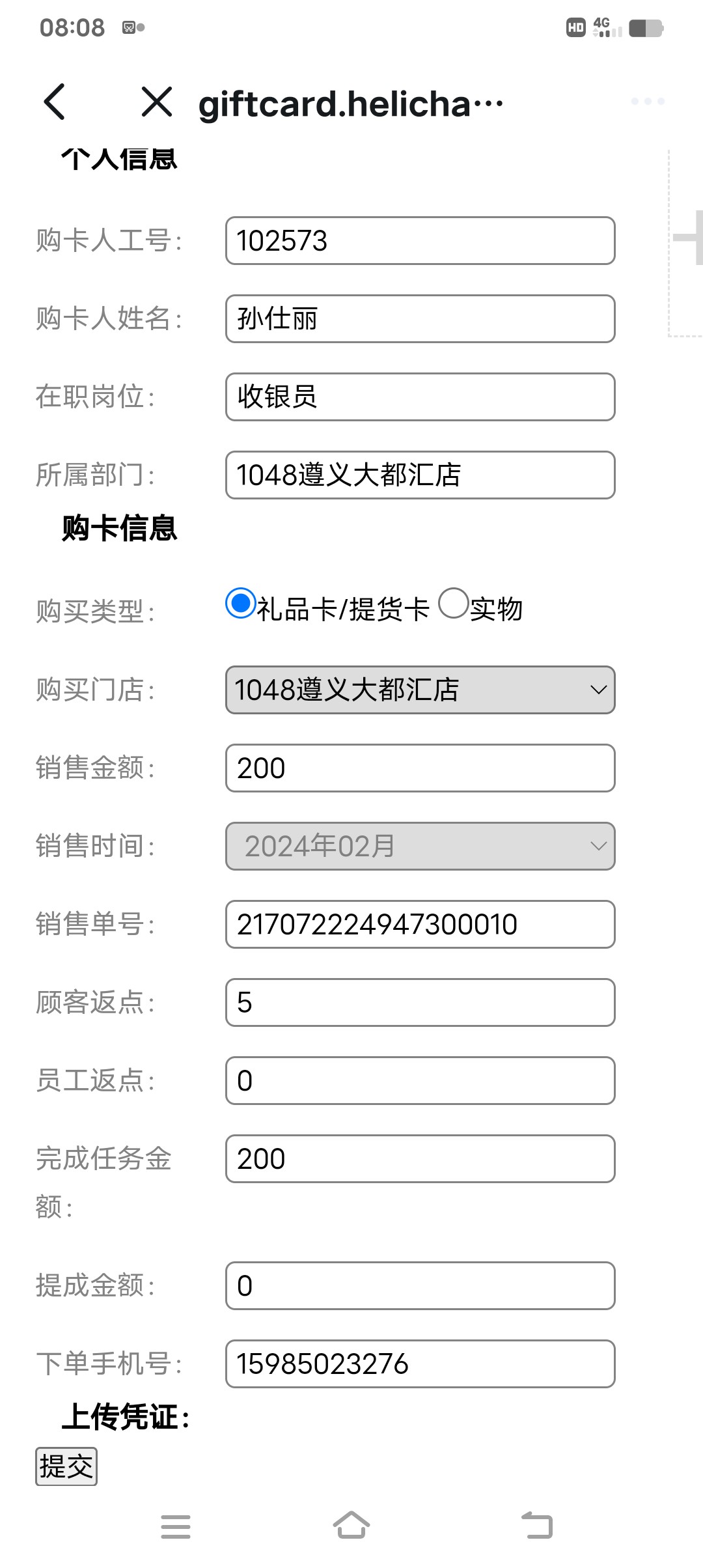Focus the 完成任务金额 field
The image size is (703, 1568).
(x=420, y=1159)
